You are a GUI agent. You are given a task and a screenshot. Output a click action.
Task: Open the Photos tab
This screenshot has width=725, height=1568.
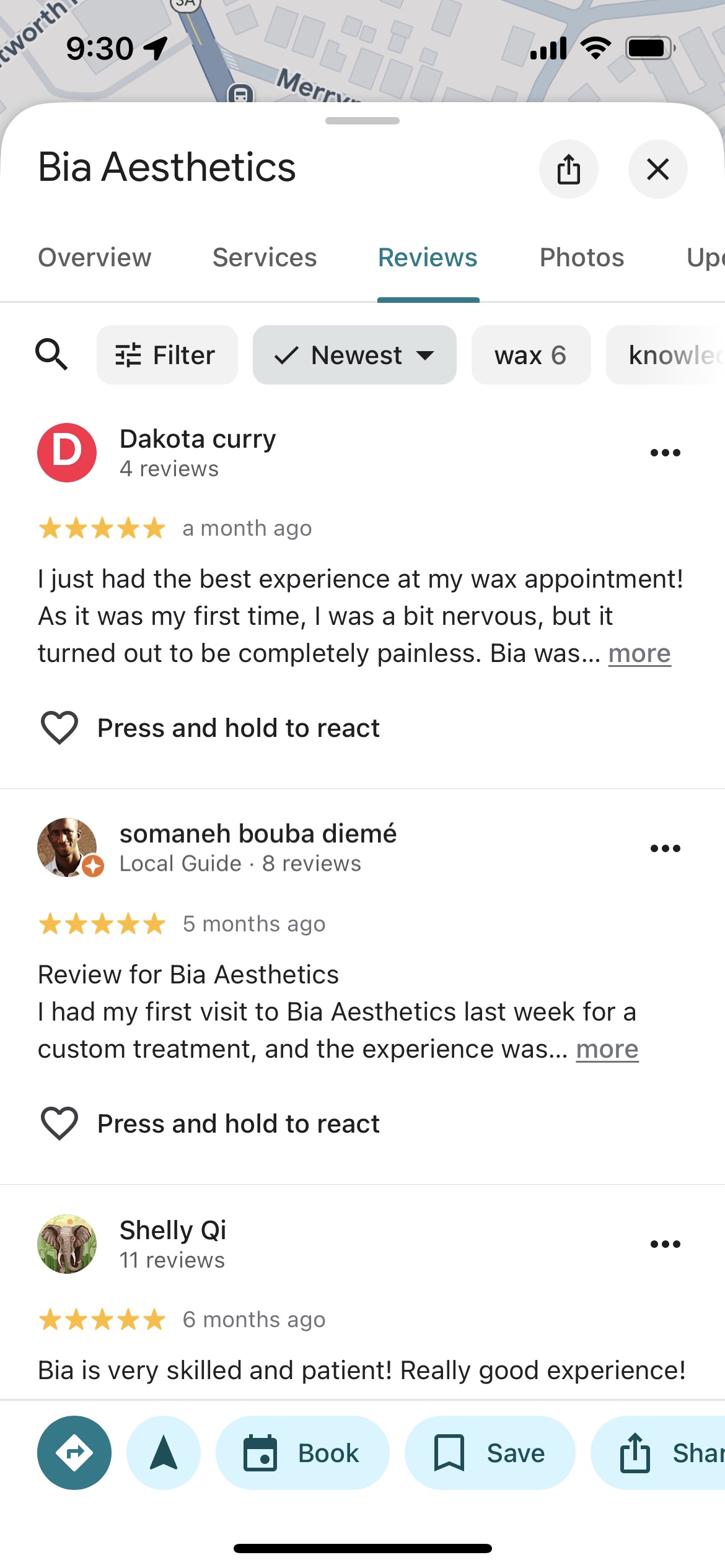tap(582, 258)
